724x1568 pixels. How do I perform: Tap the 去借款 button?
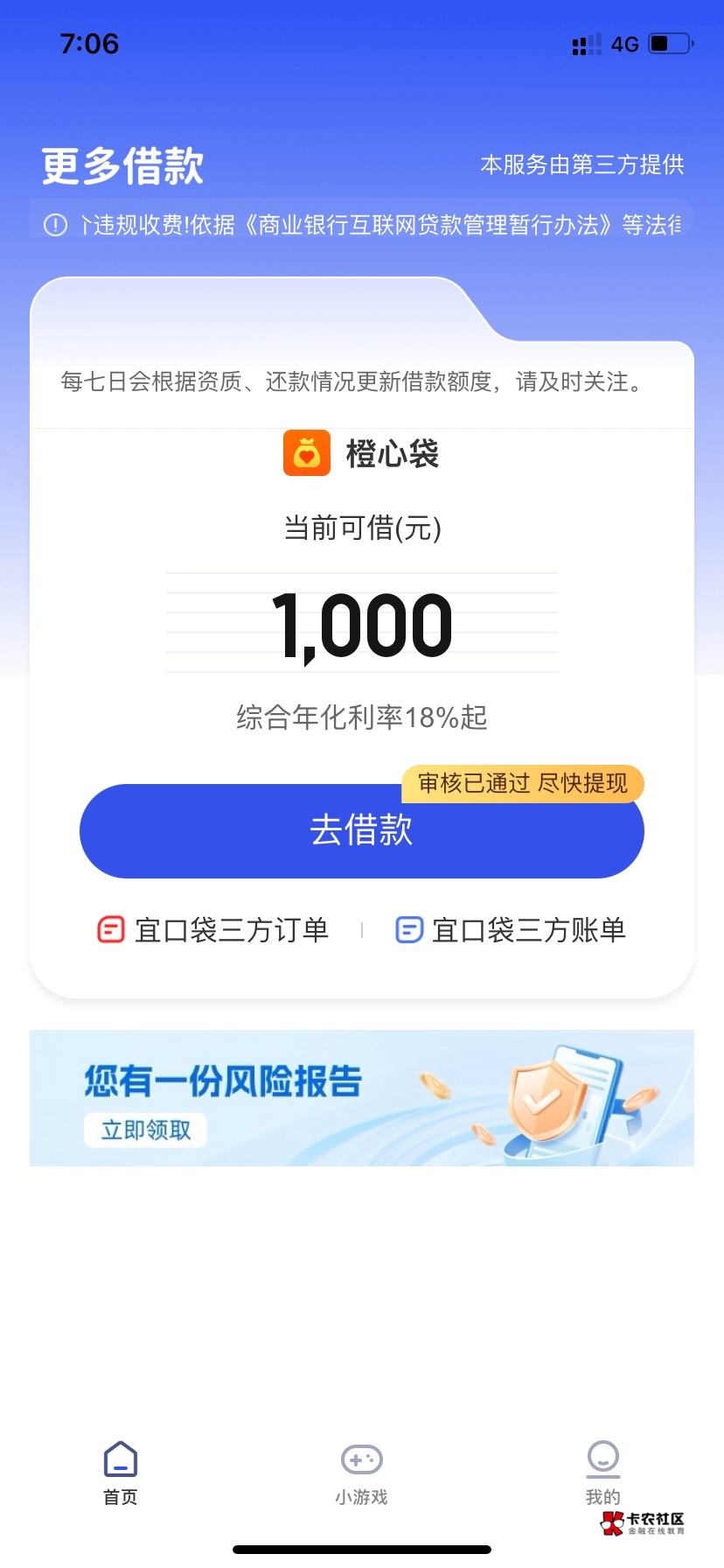coord(361,831)
